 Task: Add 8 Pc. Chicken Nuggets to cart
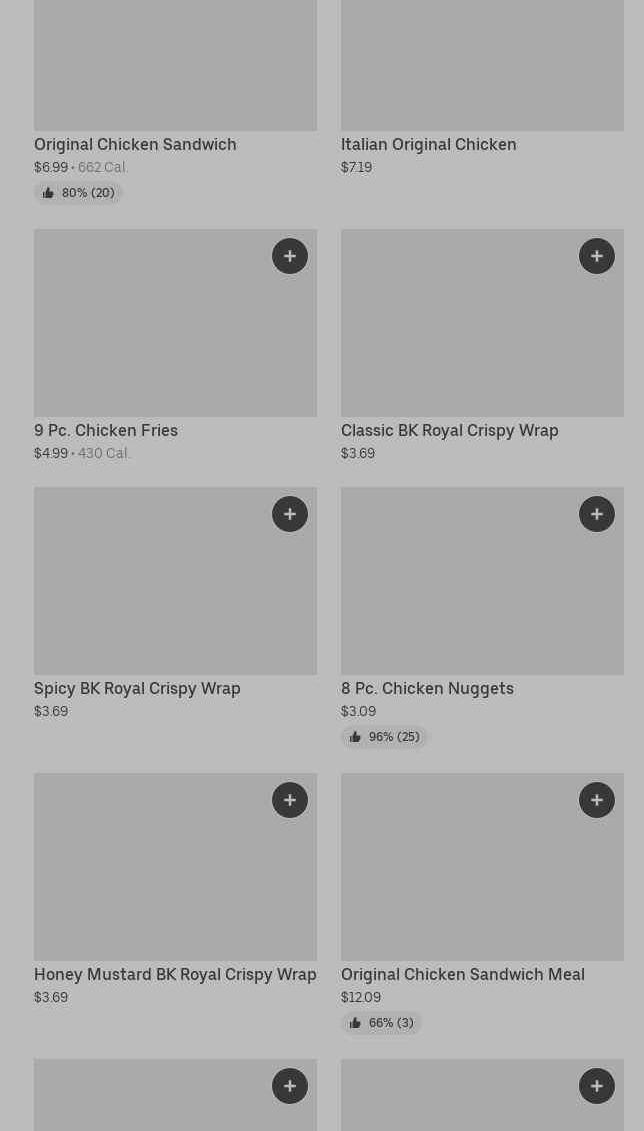[597, 514]
